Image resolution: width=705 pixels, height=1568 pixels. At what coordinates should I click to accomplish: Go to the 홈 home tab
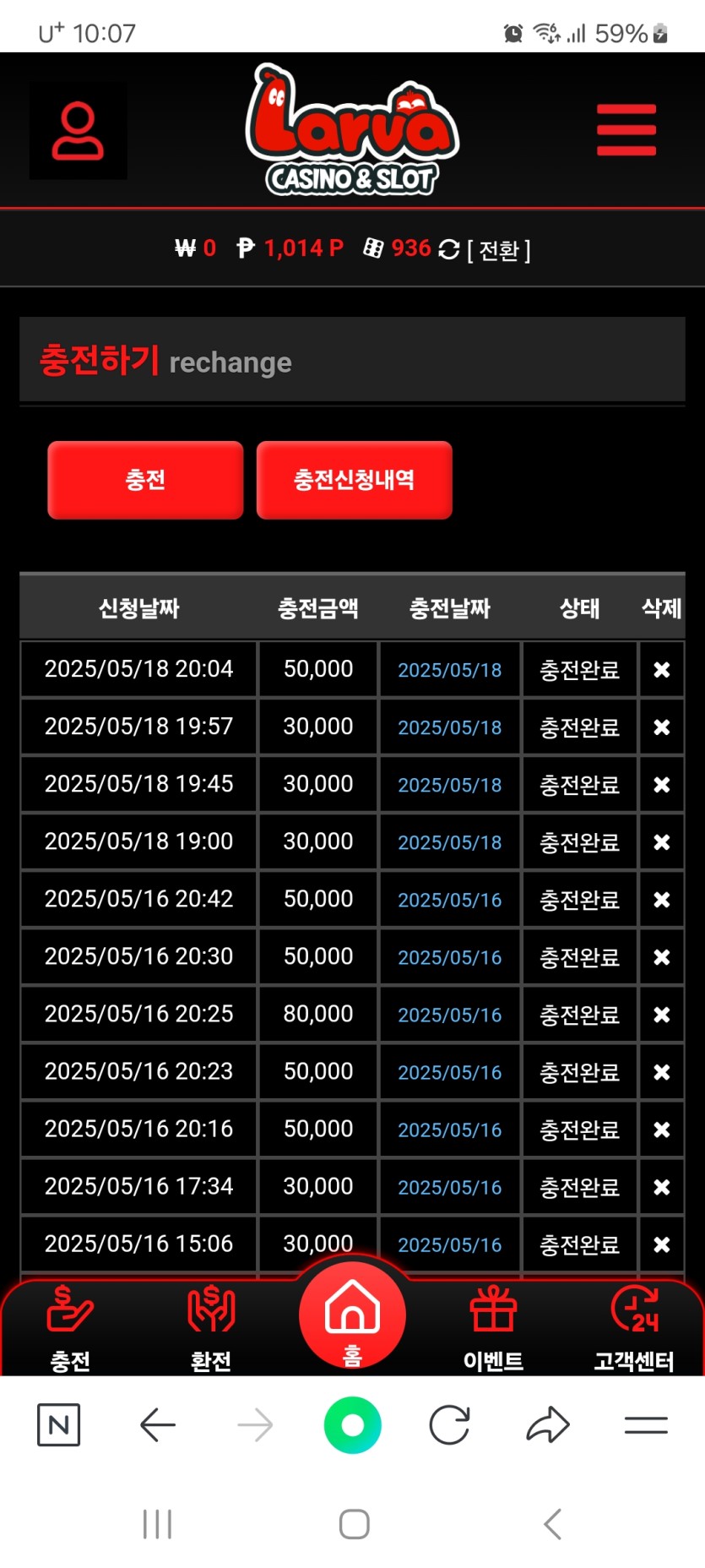(352, 1315)
